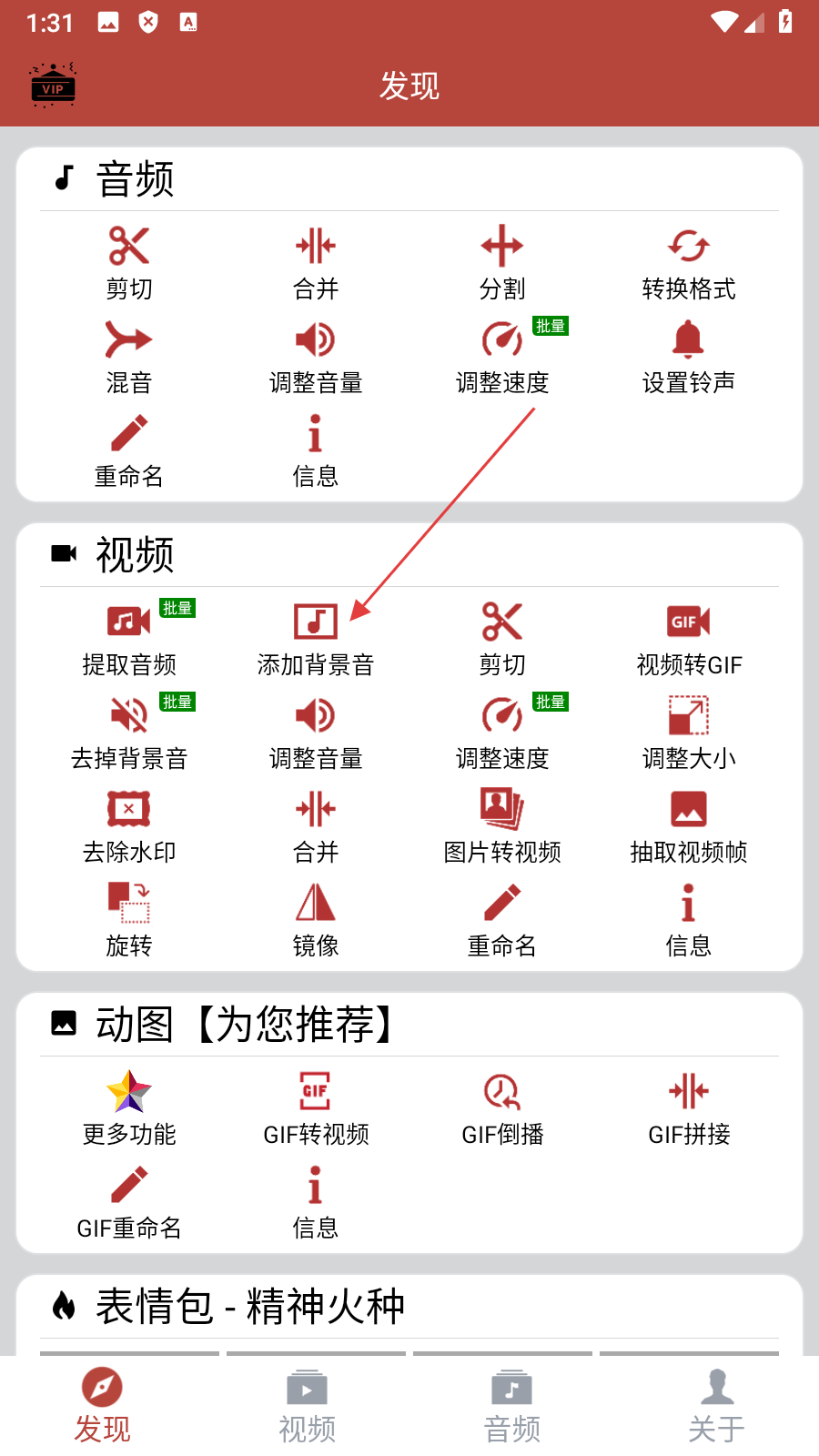Switch to the 视频 tab
819x1456 pixels.
pos(307,1406)
